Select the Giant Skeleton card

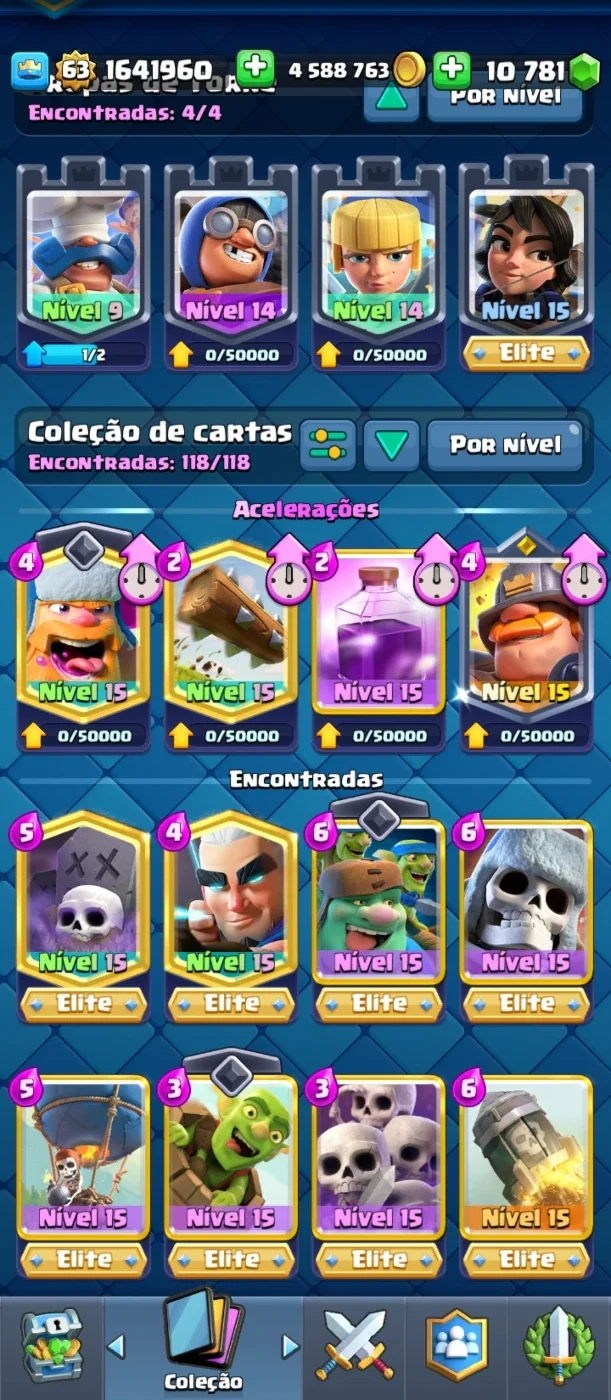526,900
